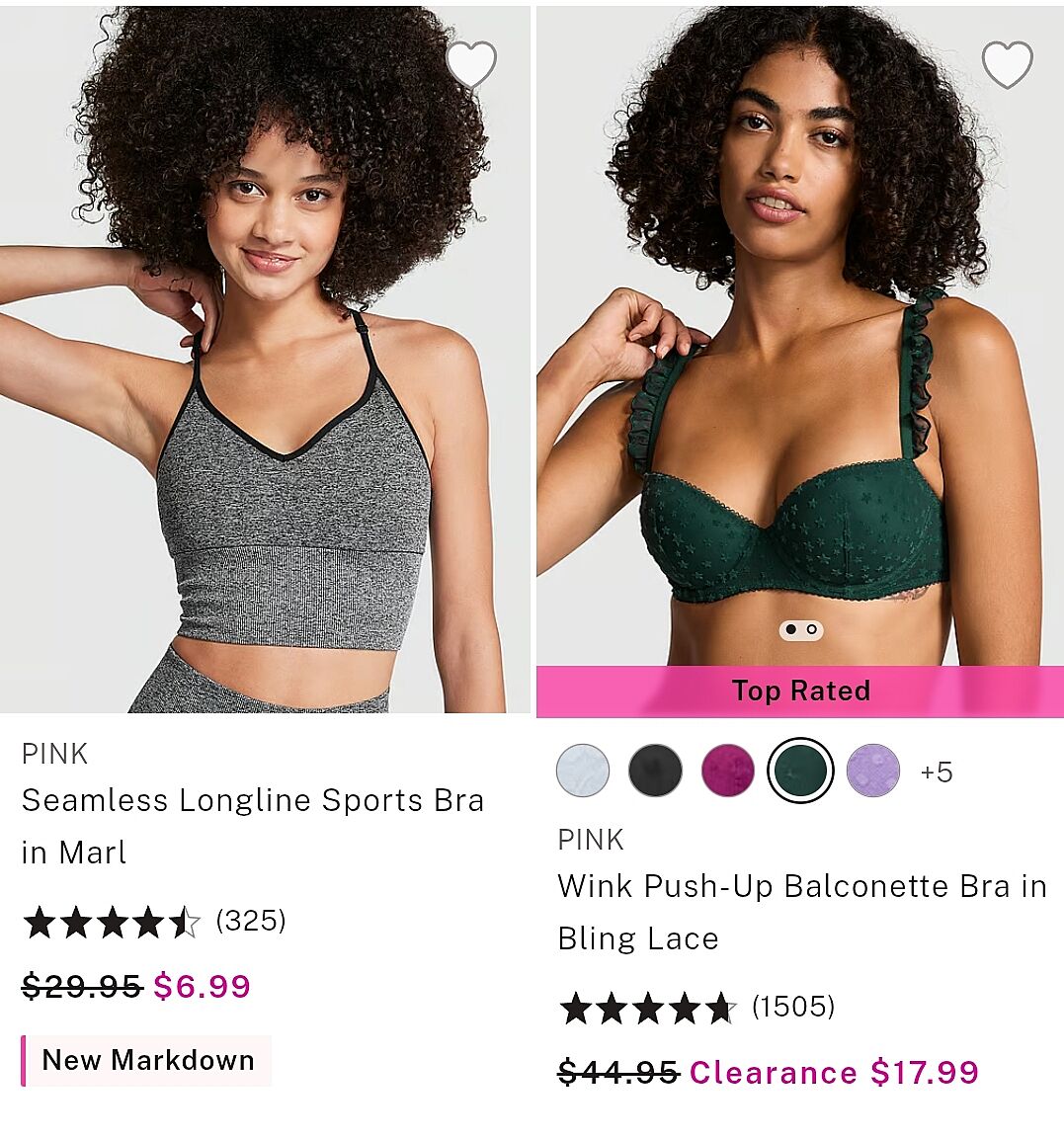Open Wink Push-Up Balconette Bra in Bling Lace title
Image resolution: width=1064 pixels, height=1139 pixels.
click(x=801, y=911)
